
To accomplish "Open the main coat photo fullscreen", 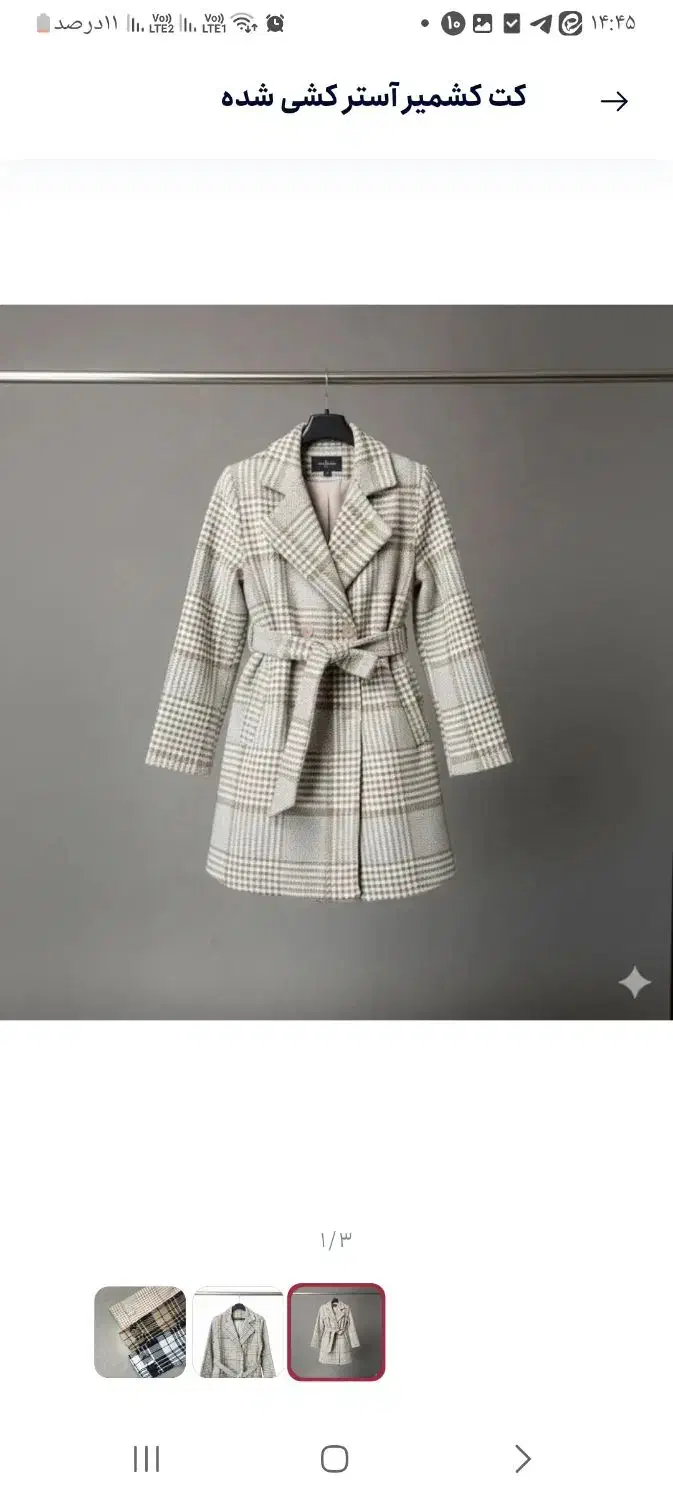I will click(336, 660).
